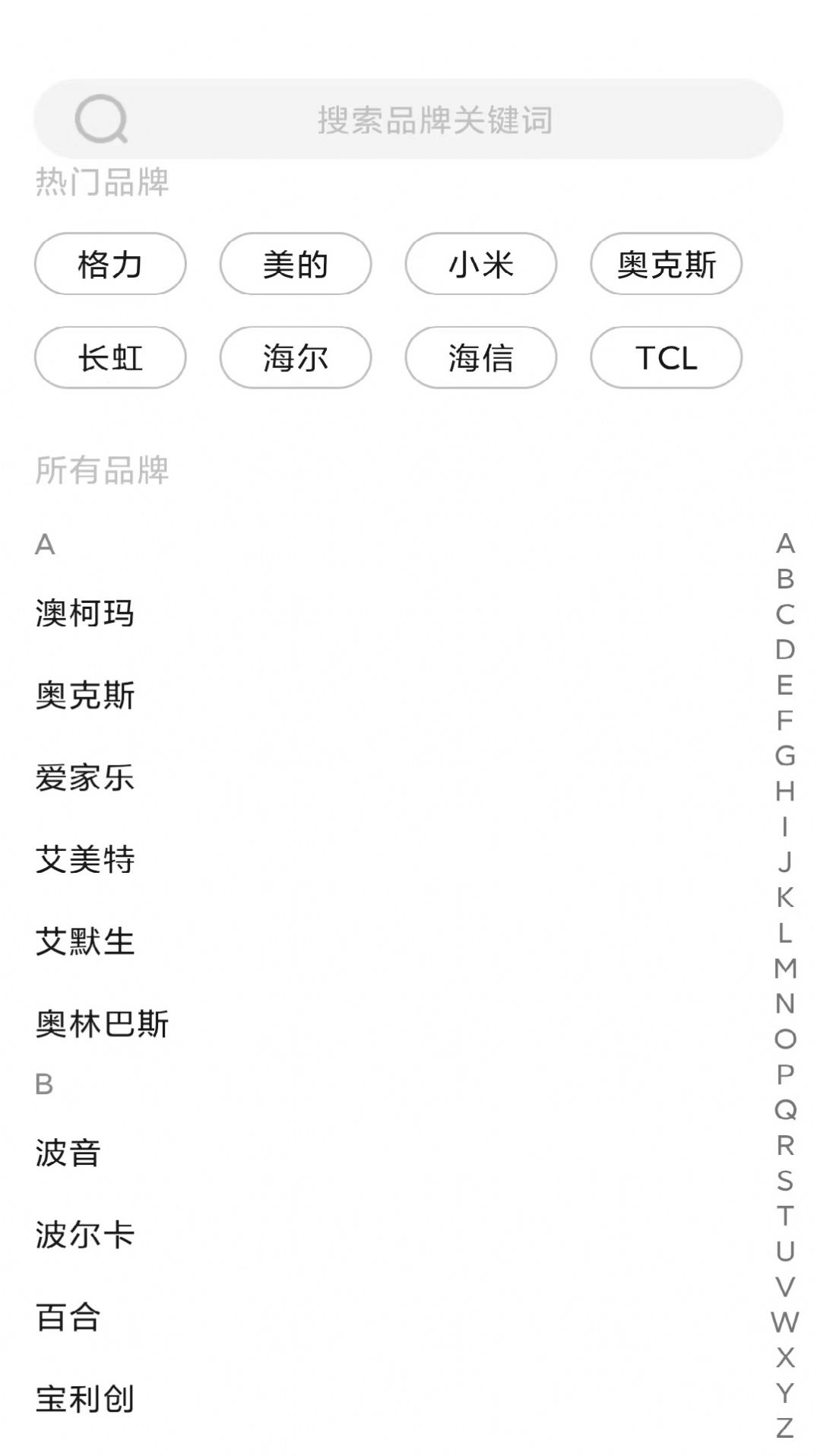Select hot brand 海信

480,358
